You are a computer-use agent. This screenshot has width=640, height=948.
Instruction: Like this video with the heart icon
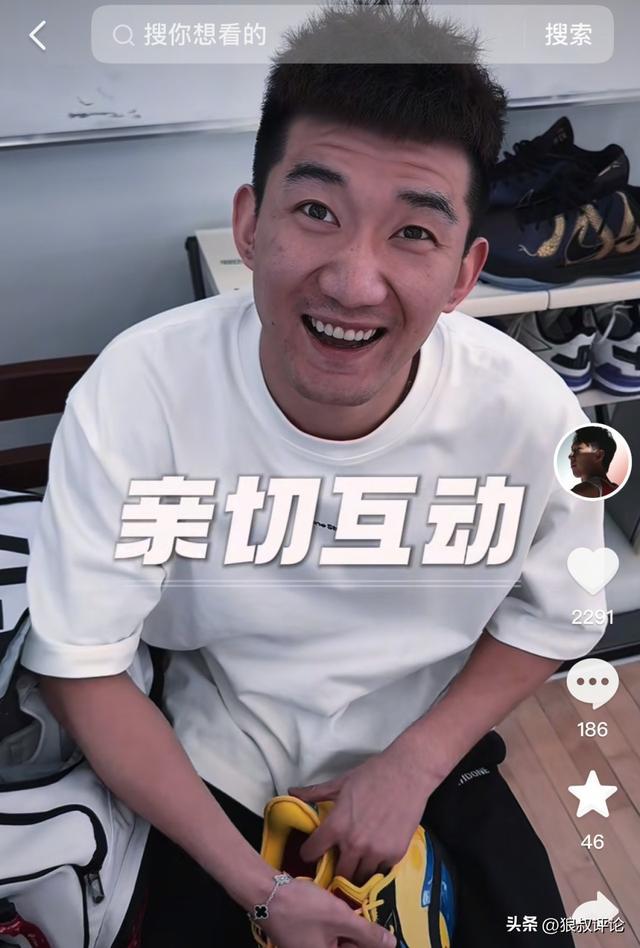[592, 570]
